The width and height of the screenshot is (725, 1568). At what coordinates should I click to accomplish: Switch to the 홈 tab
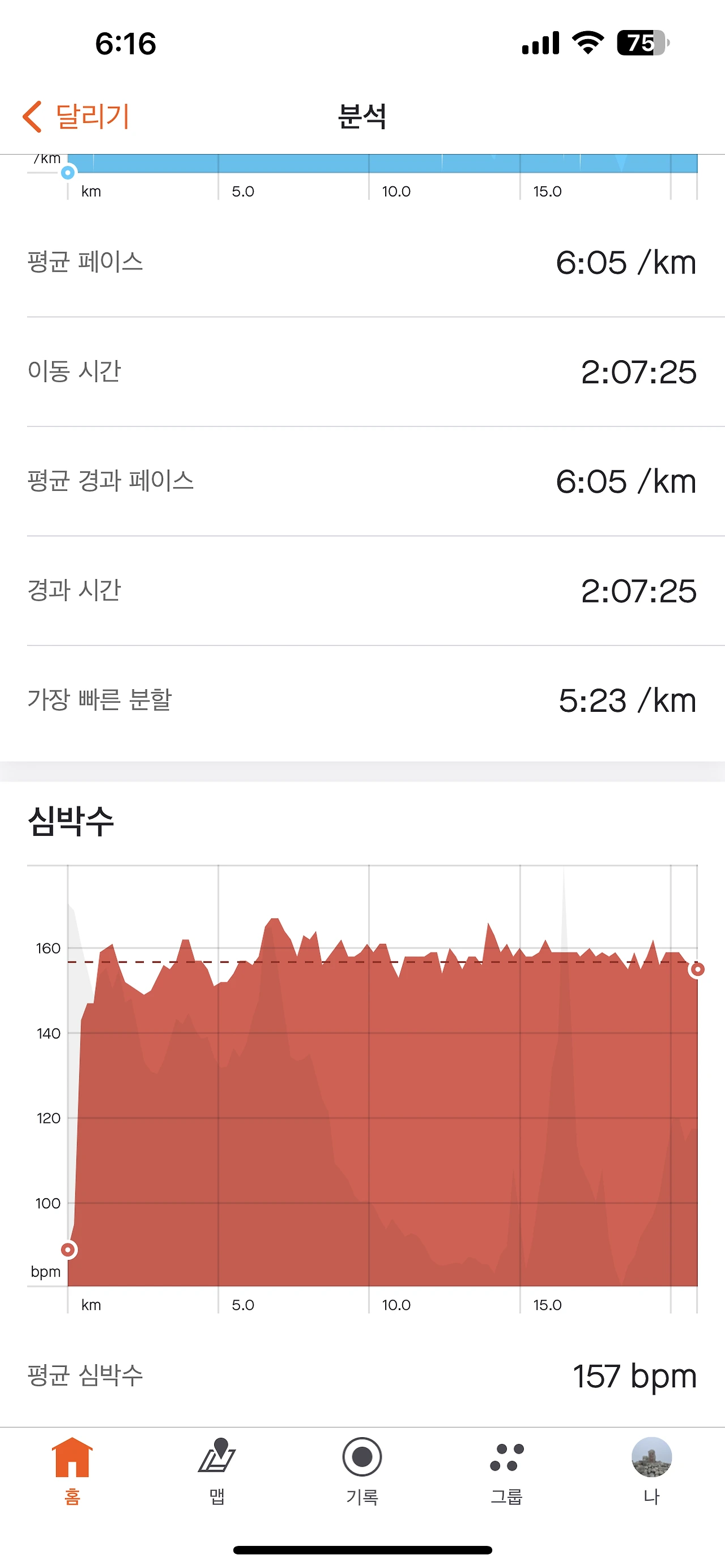[x=72, y=1471]
